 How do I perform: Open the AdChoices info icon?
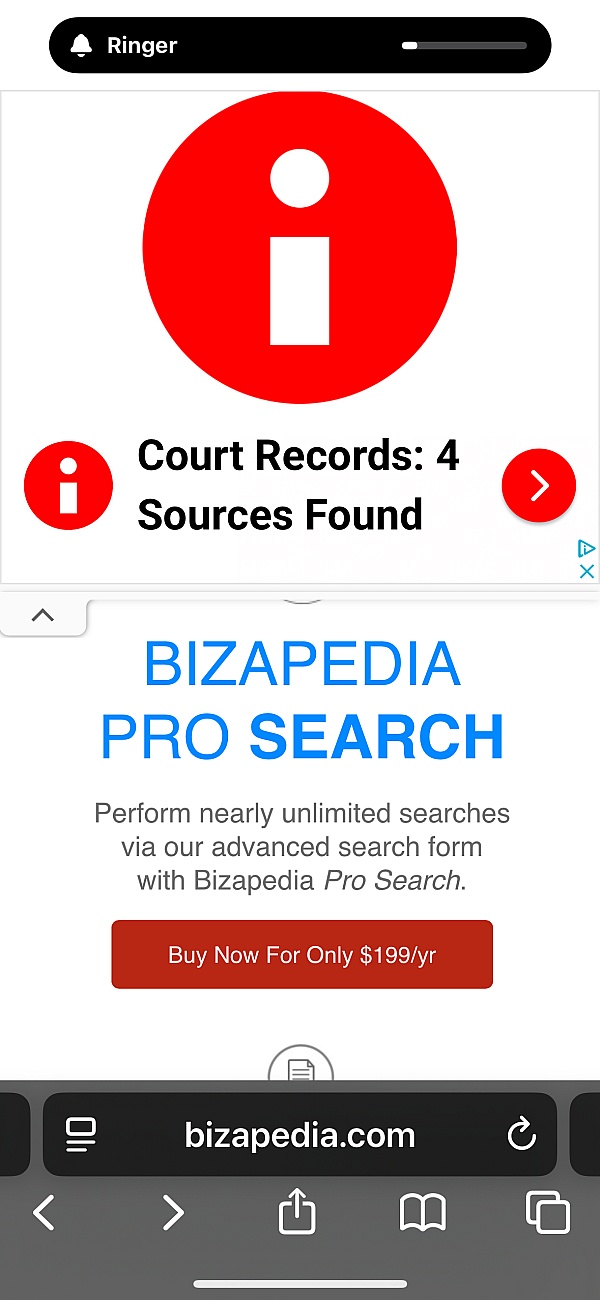pyautogui.click(x=587, y=548)
